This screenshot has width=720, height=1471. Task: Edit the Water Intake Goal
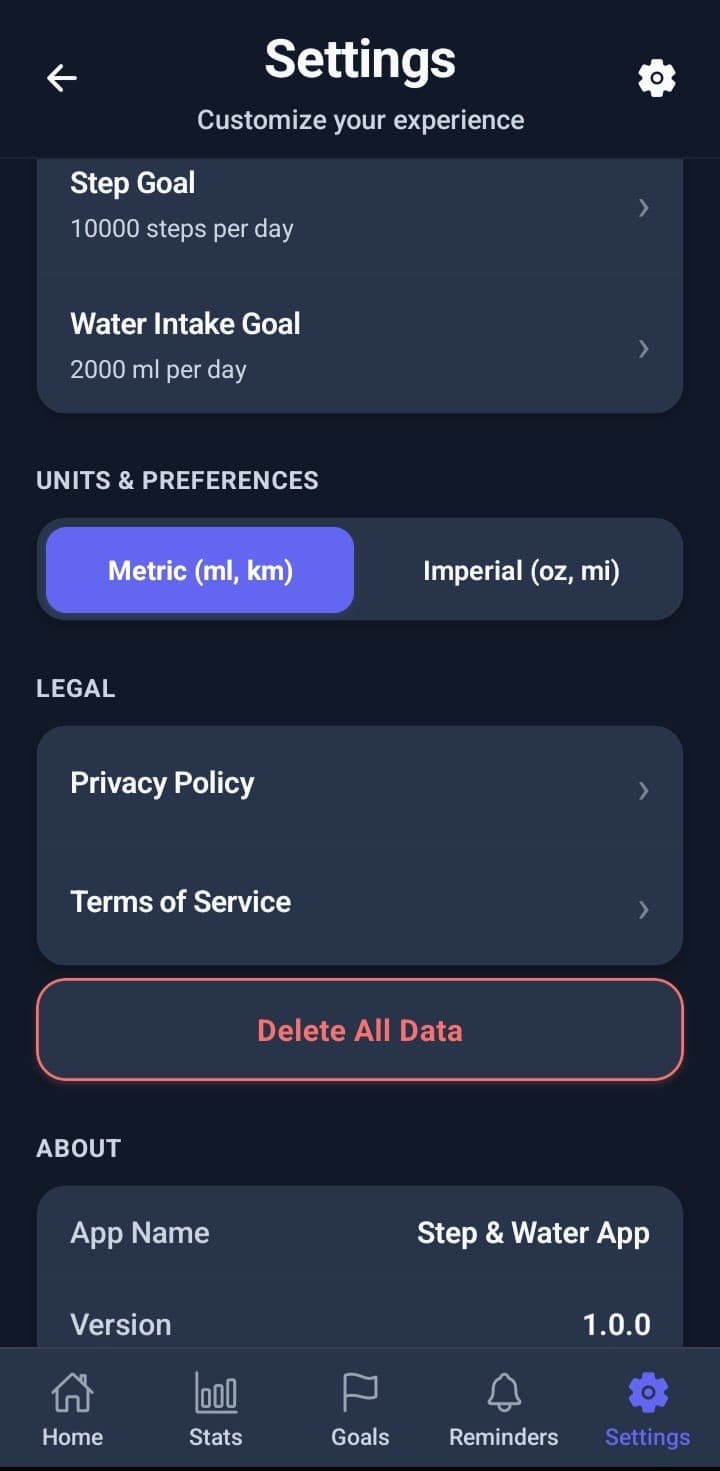(x=360, y=346)
